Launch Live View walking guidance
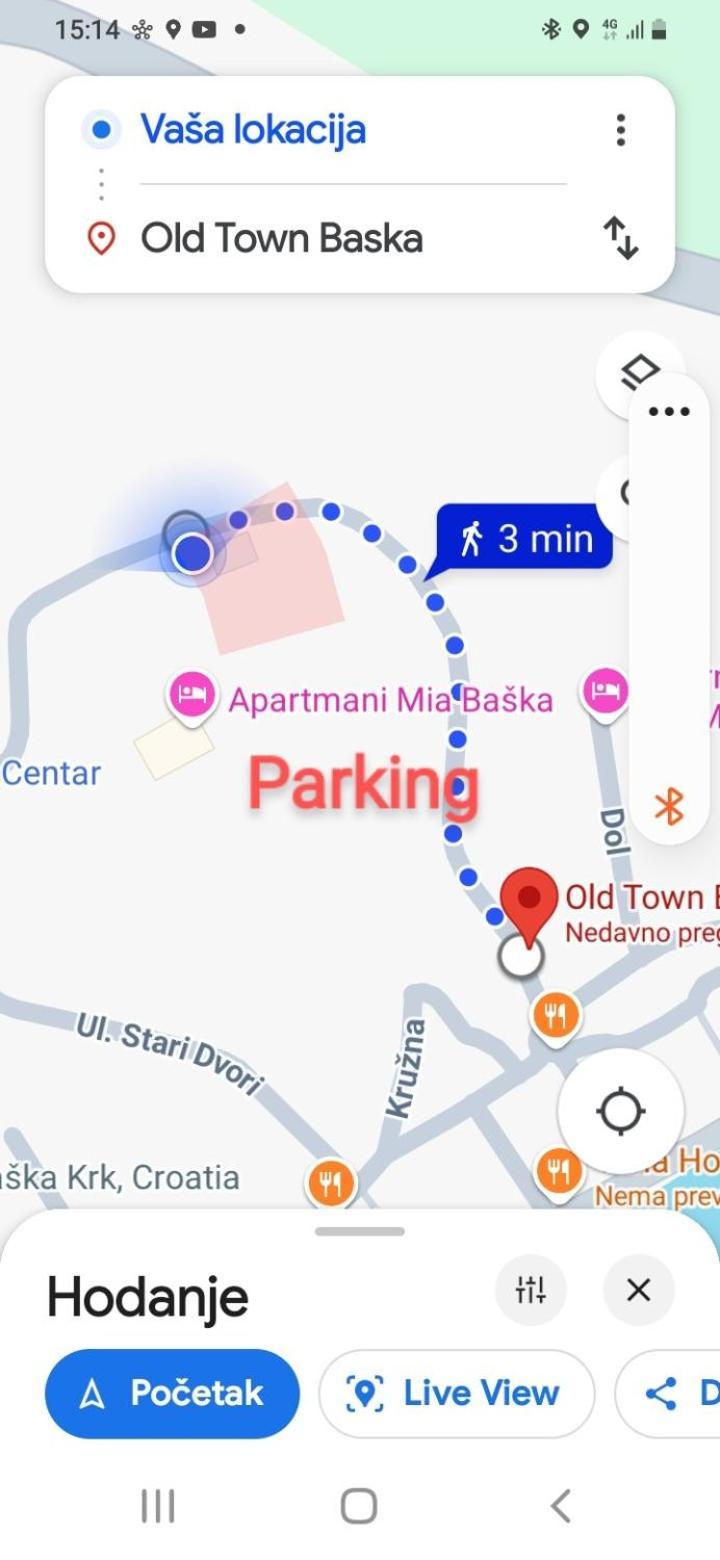 coord(456,1393)
